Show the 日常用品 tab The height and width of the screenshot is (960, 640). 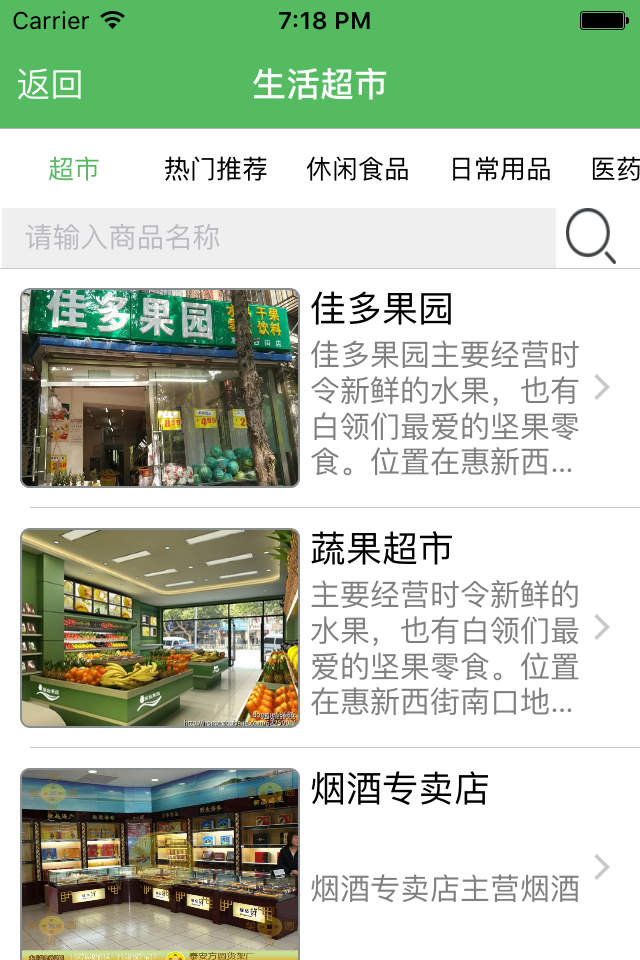500,169
